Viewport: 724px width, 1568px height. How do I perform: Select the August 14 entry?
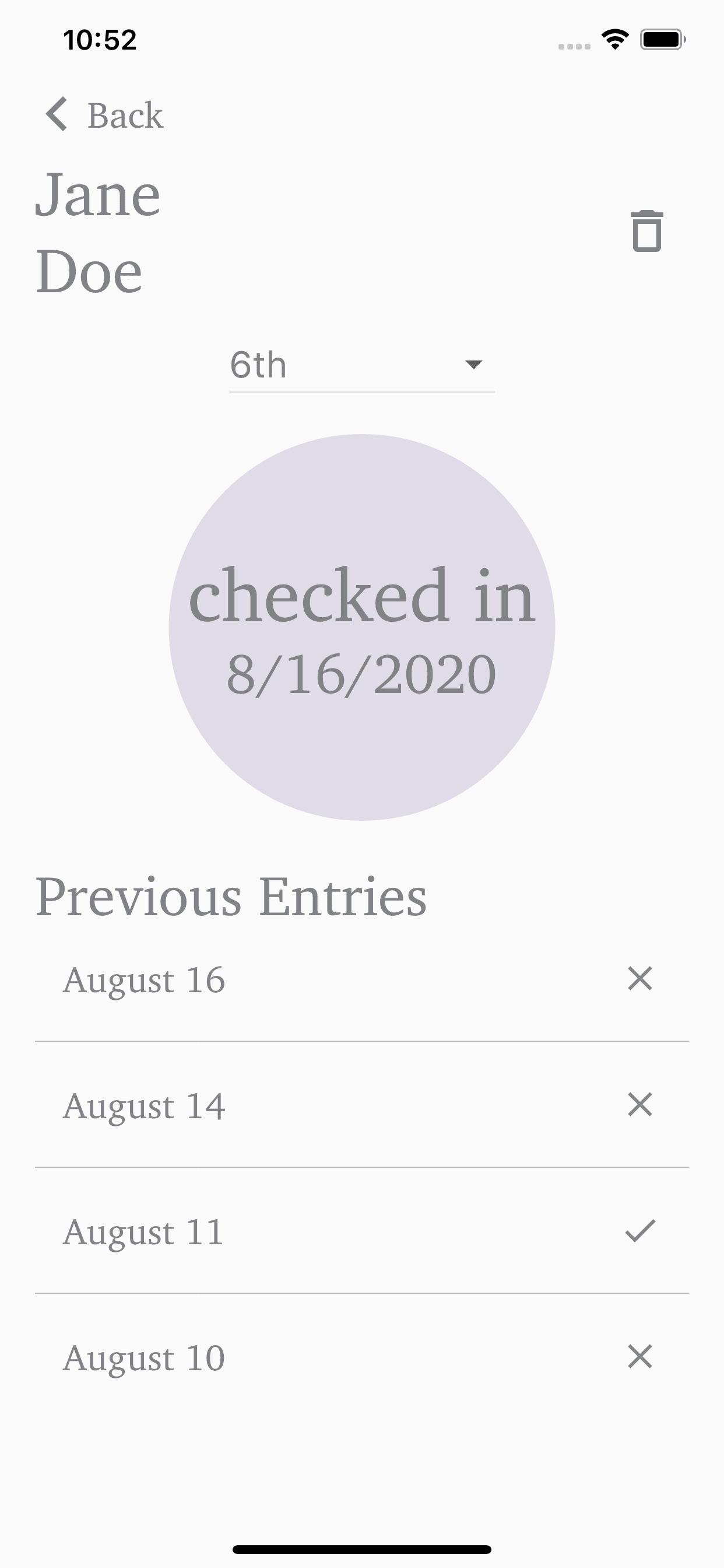(x=361, y=1105)
